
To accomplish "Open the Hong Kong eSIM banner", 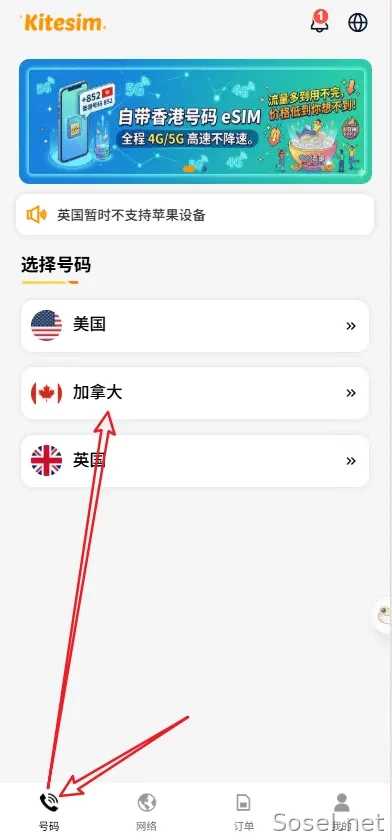I will point(195,122).
